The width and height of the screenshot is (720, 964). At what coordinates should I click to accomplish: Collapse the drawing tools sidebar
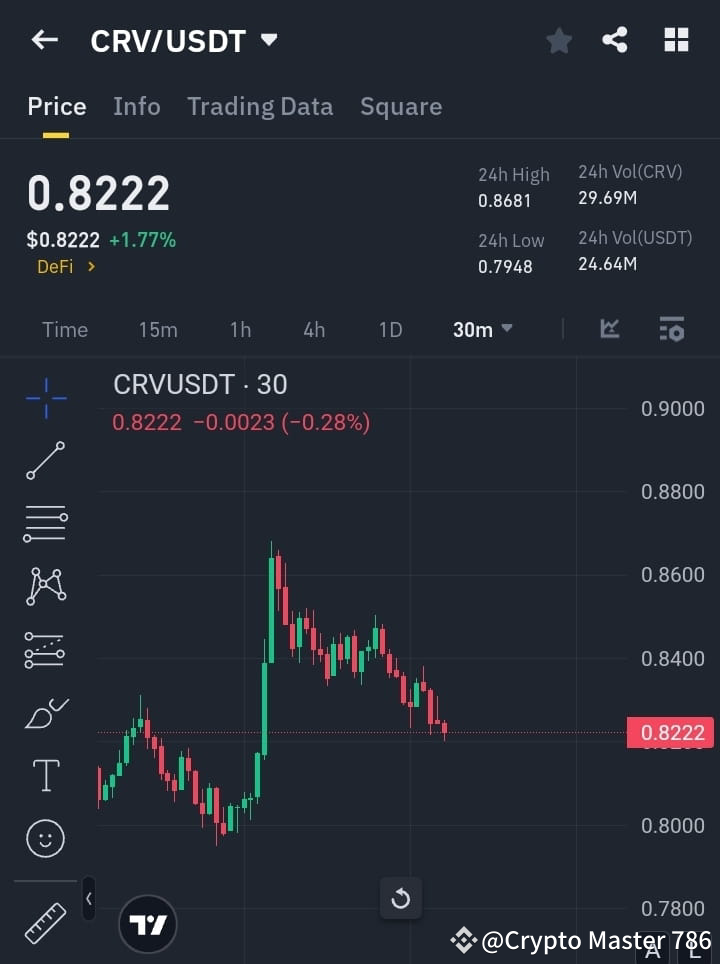[88, 898]
